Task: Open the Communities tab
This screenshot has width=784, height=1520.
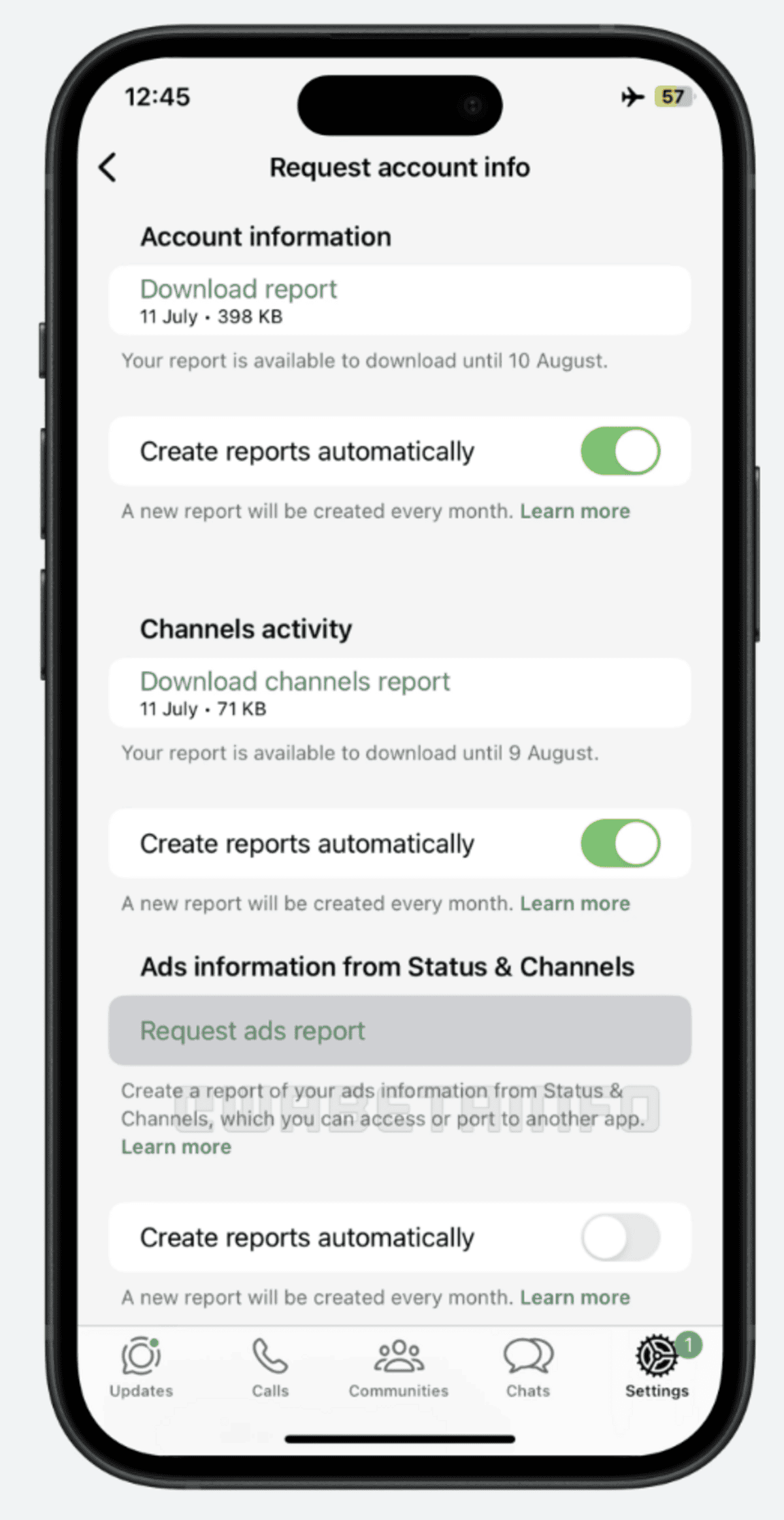Action: click(x=399, y=1367)
